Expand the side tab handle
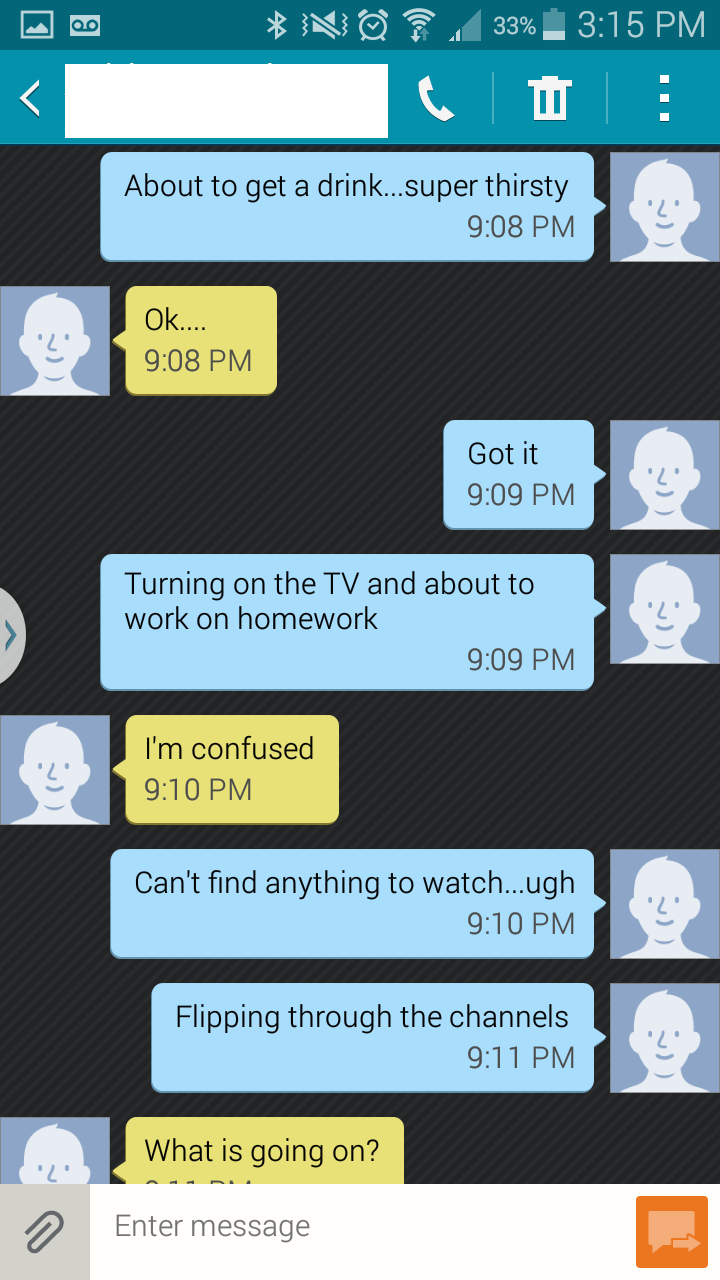The image size is (720, 1280). tap(11, 635)
